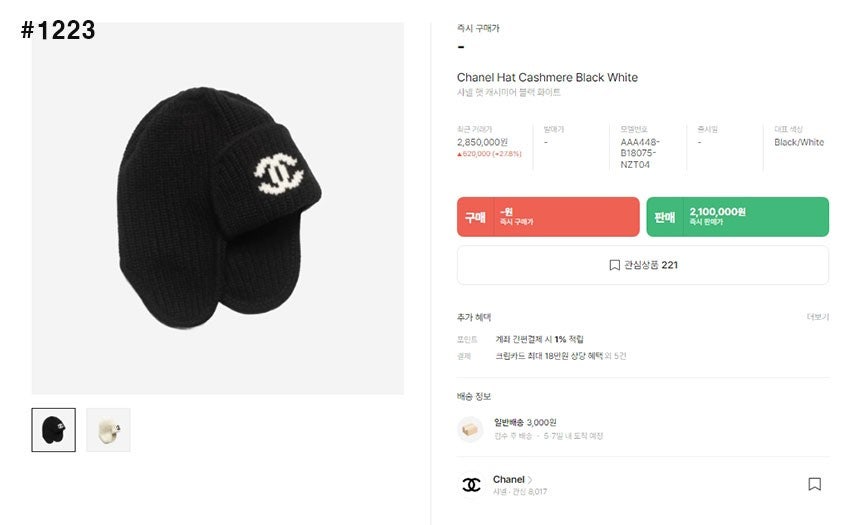Tap the red 구매 buy button

[x=547, y=217]
